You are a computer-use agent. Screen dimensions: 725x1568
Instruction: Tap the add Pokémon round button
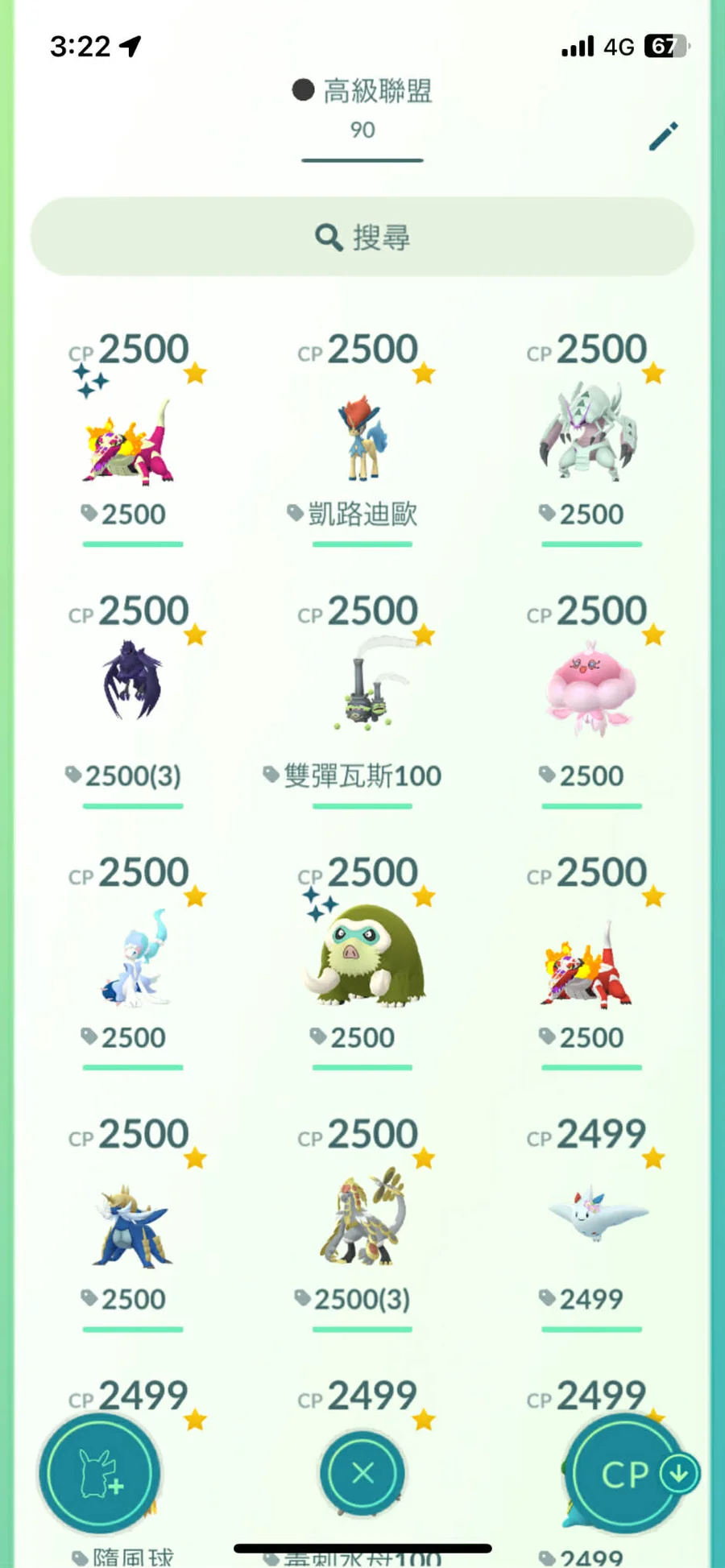point(100,1473)
